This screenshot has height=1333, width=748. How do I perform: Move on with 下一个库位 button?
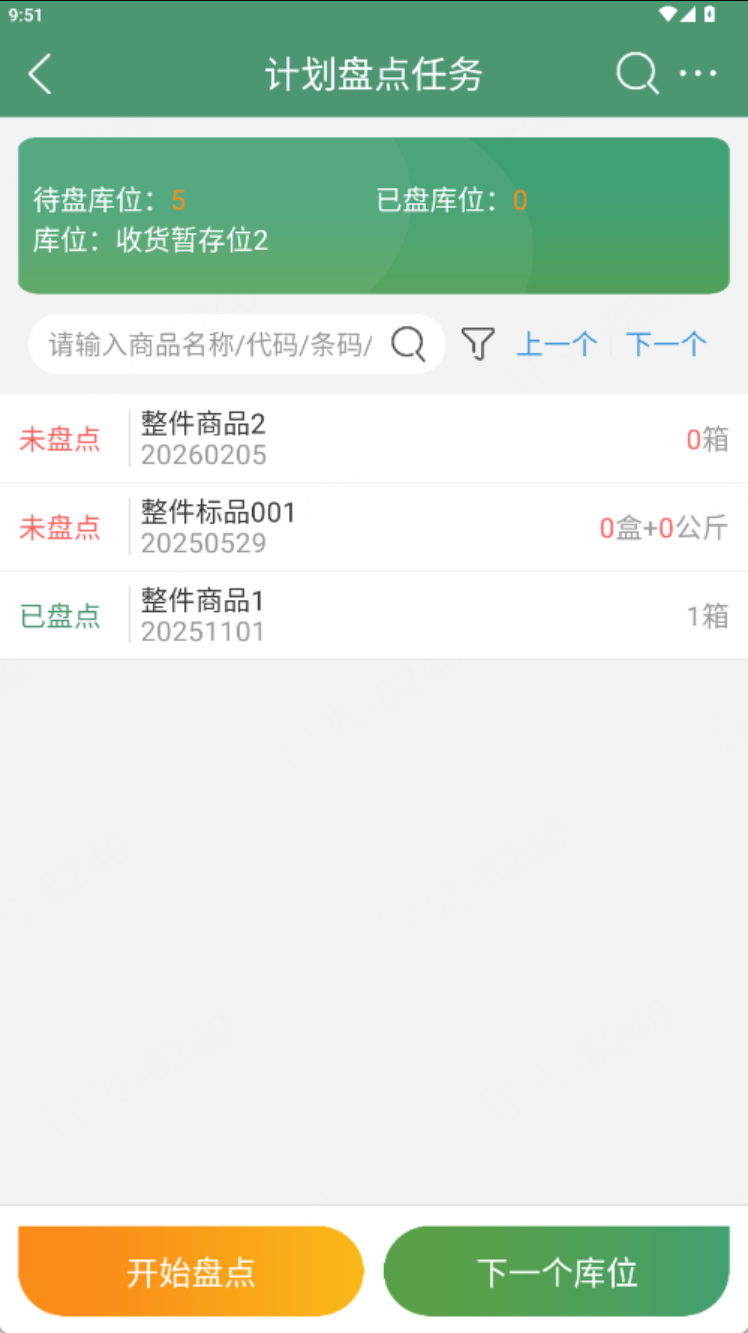(x=557, y=1272)
